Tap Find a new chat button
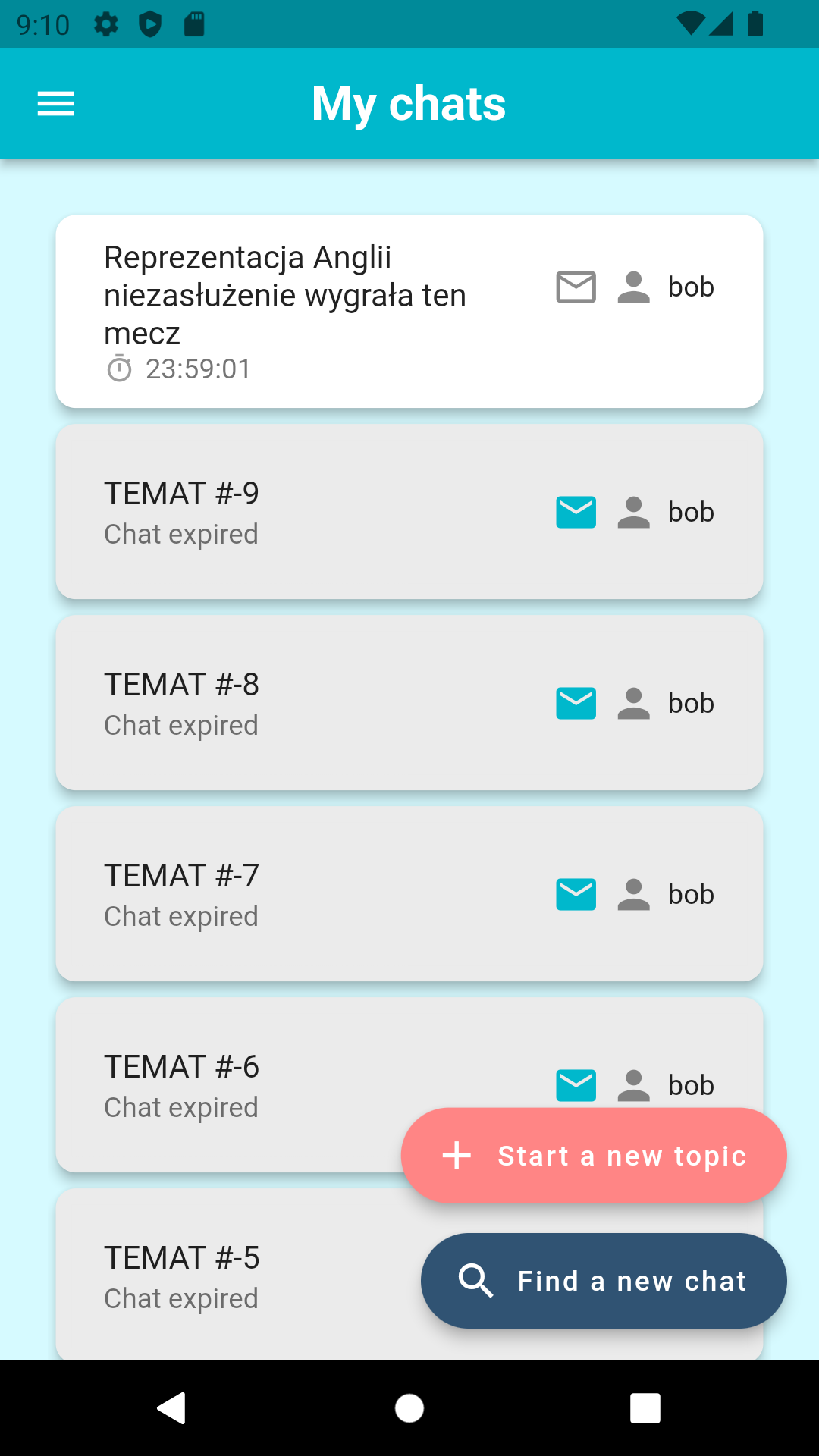The width and height of the screenshot is (819, 1456). pyautogui.click(x=604, y=1281)
